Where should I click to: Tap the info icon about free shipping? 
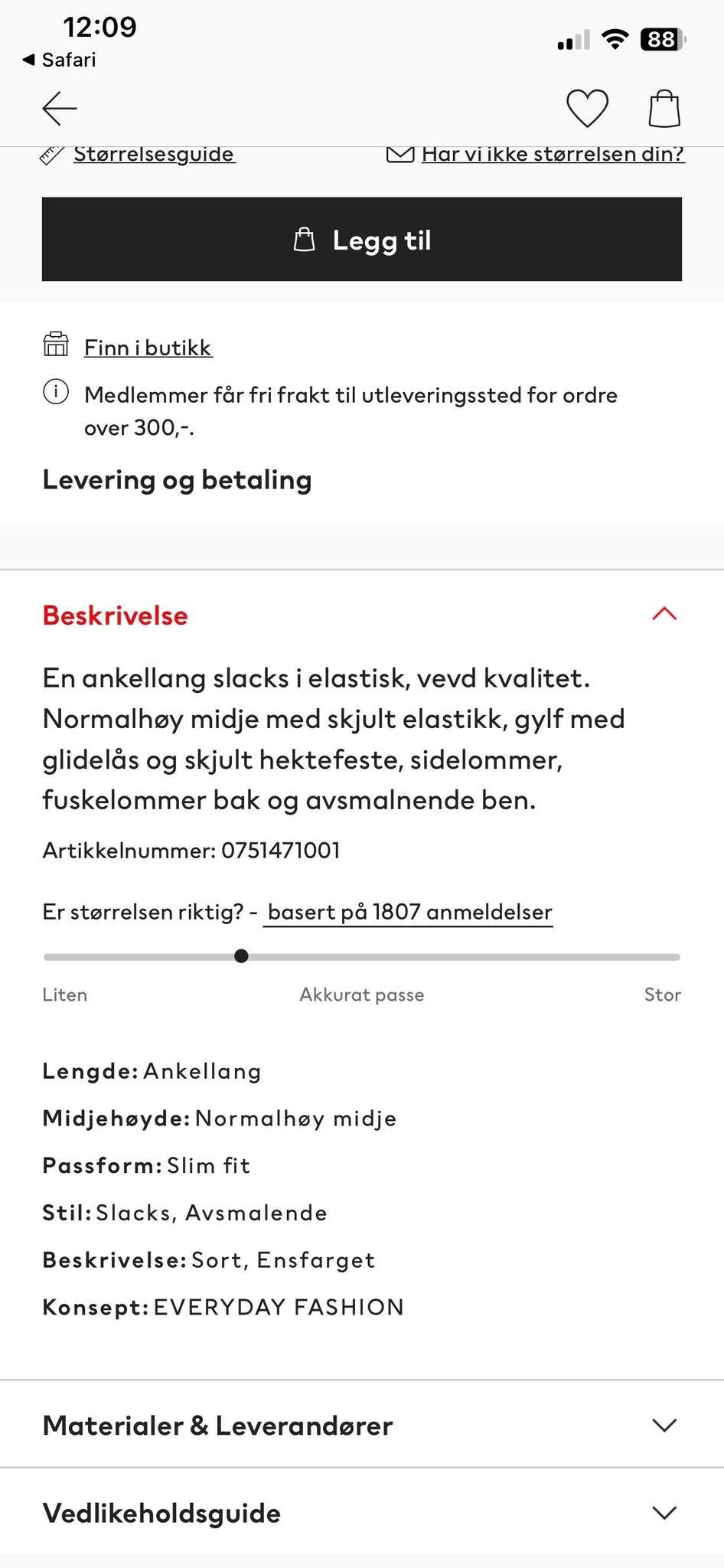[x=55, y=394]
